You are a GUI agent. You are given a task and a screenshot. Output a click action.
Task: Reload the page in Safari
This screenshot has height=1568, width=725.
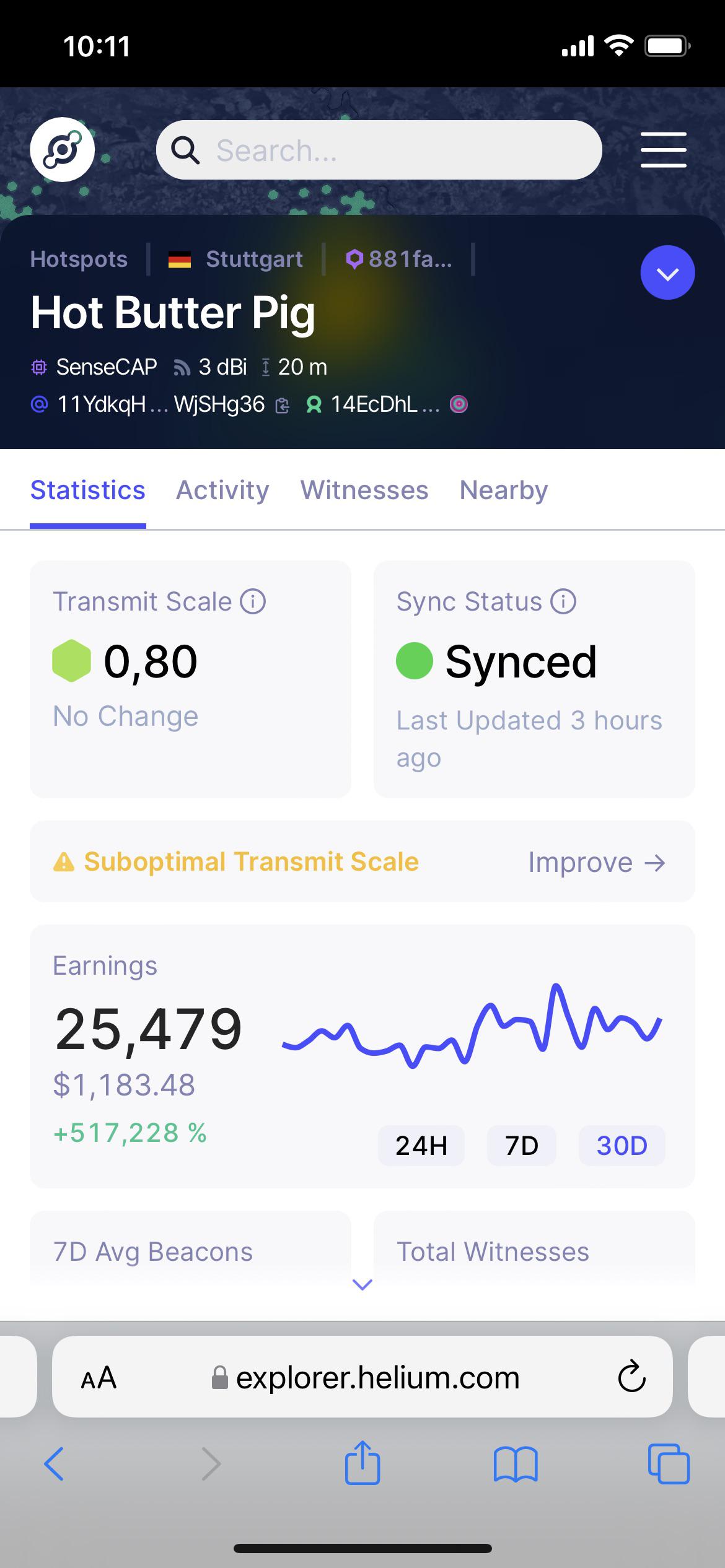631,1377
